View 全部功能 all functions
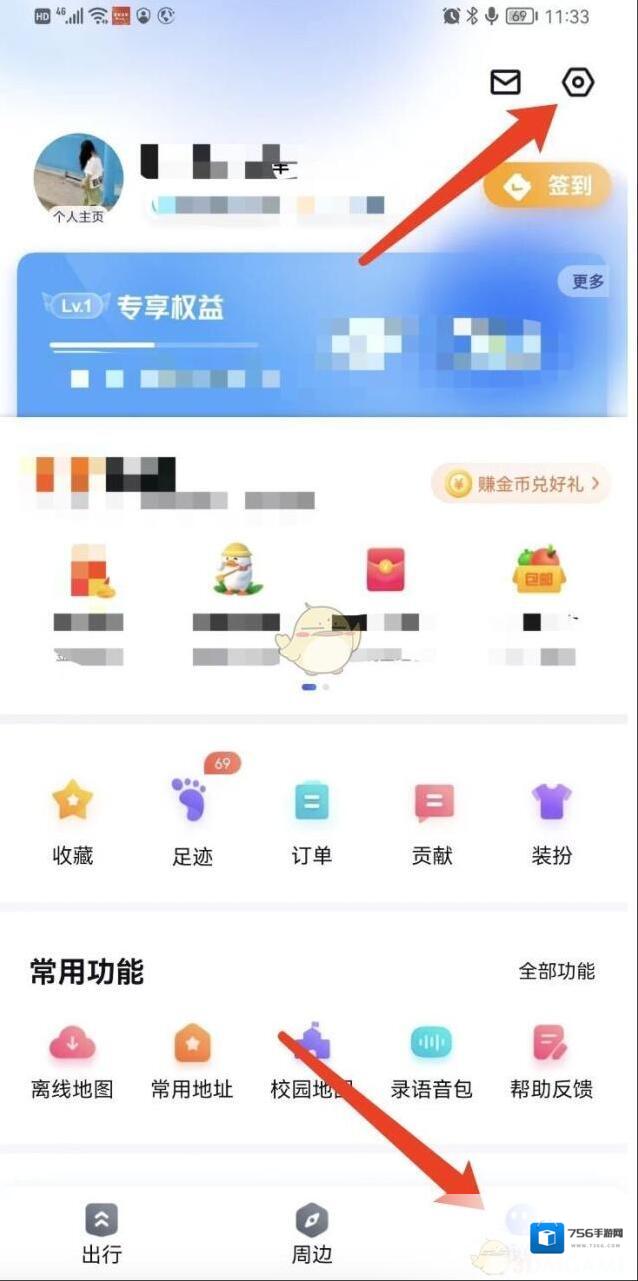Image resolution: width=638 pixels, height=1281 pixels. click(556, 971)
